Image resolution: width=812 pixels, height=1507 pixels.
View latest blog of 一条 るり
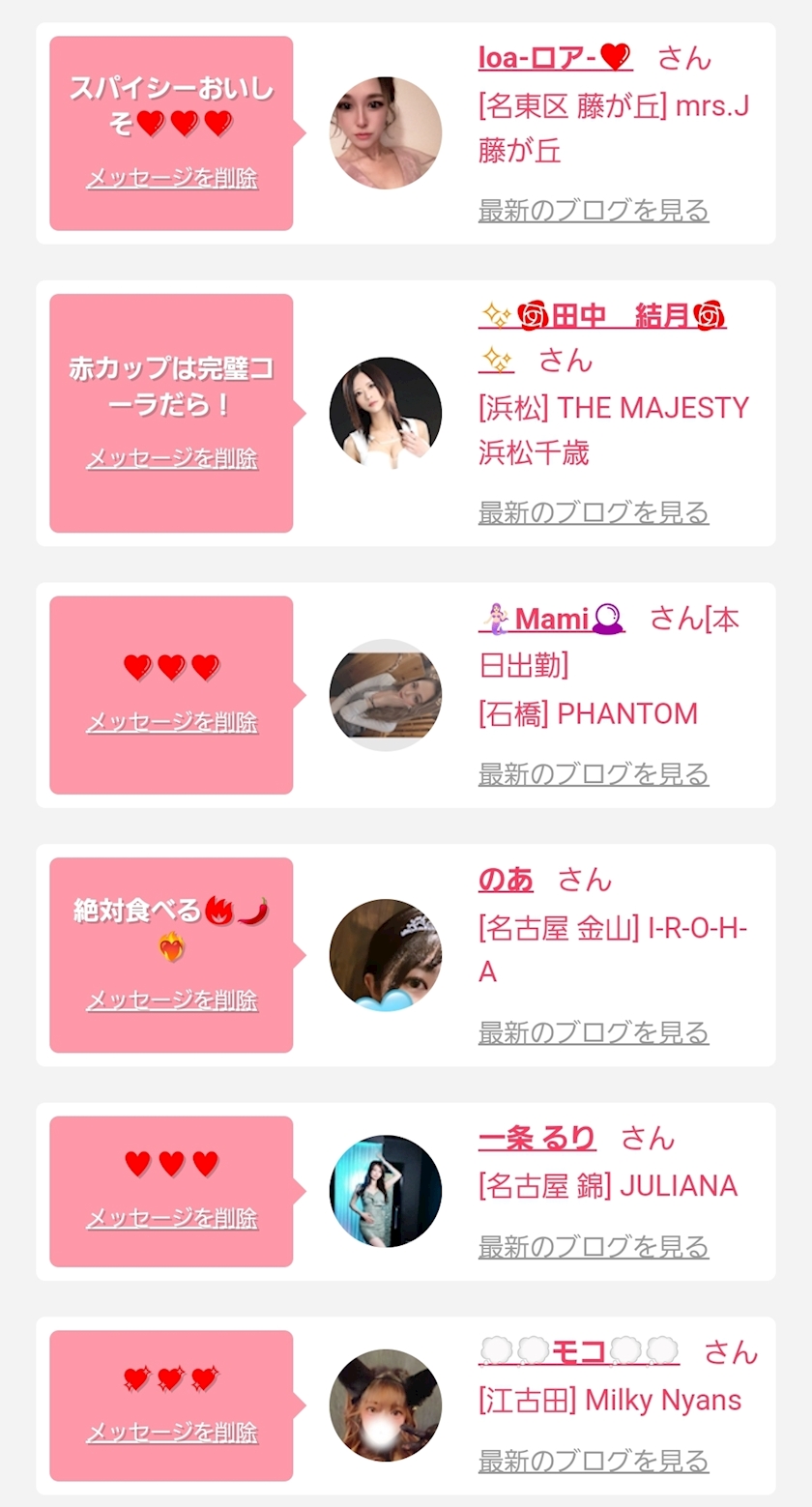tap(594, 1247)
